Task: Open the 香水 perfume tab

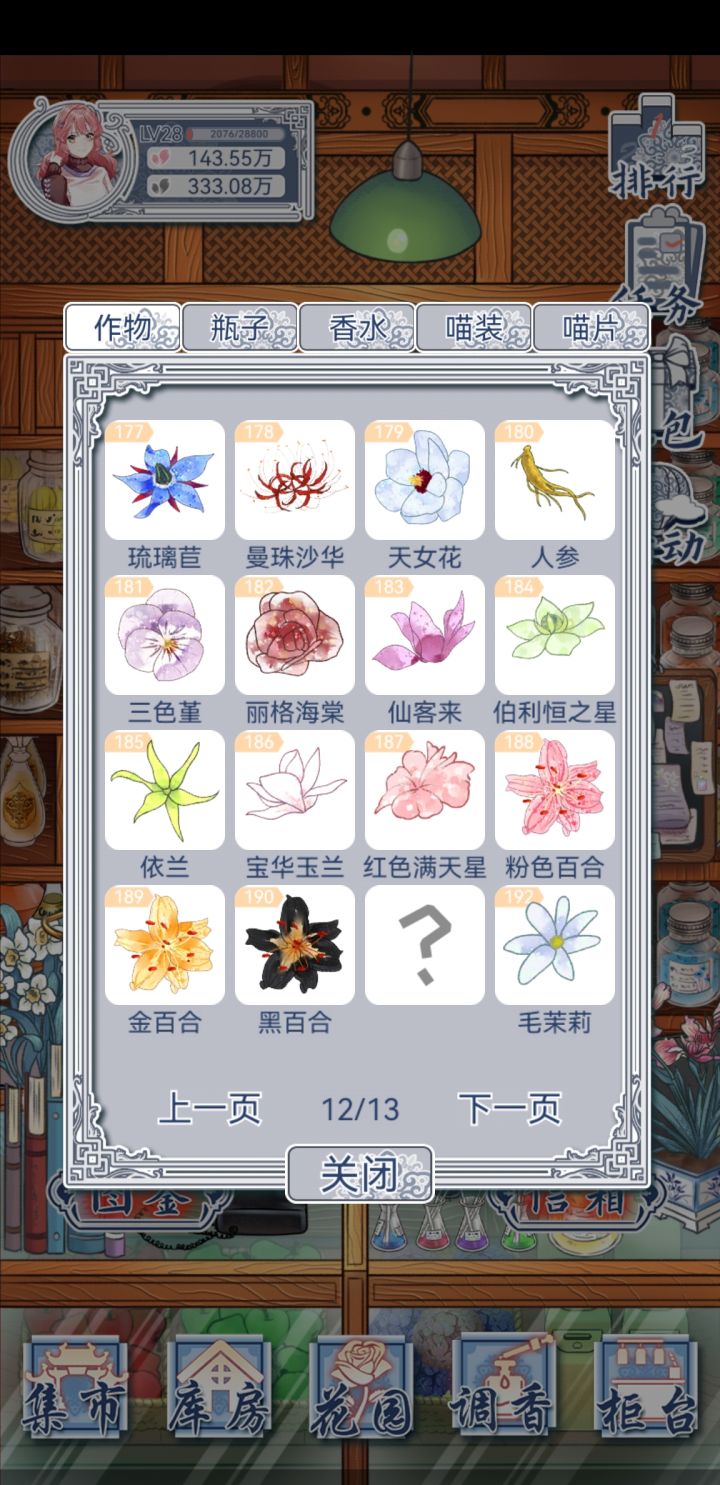Action: [357, 328]
